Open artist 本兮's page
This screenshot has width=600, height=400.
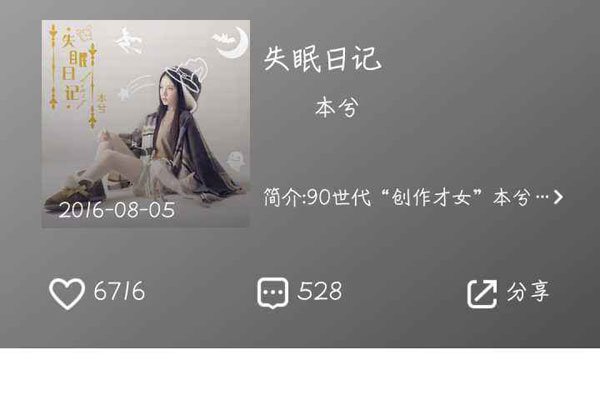tap(337, 106)
